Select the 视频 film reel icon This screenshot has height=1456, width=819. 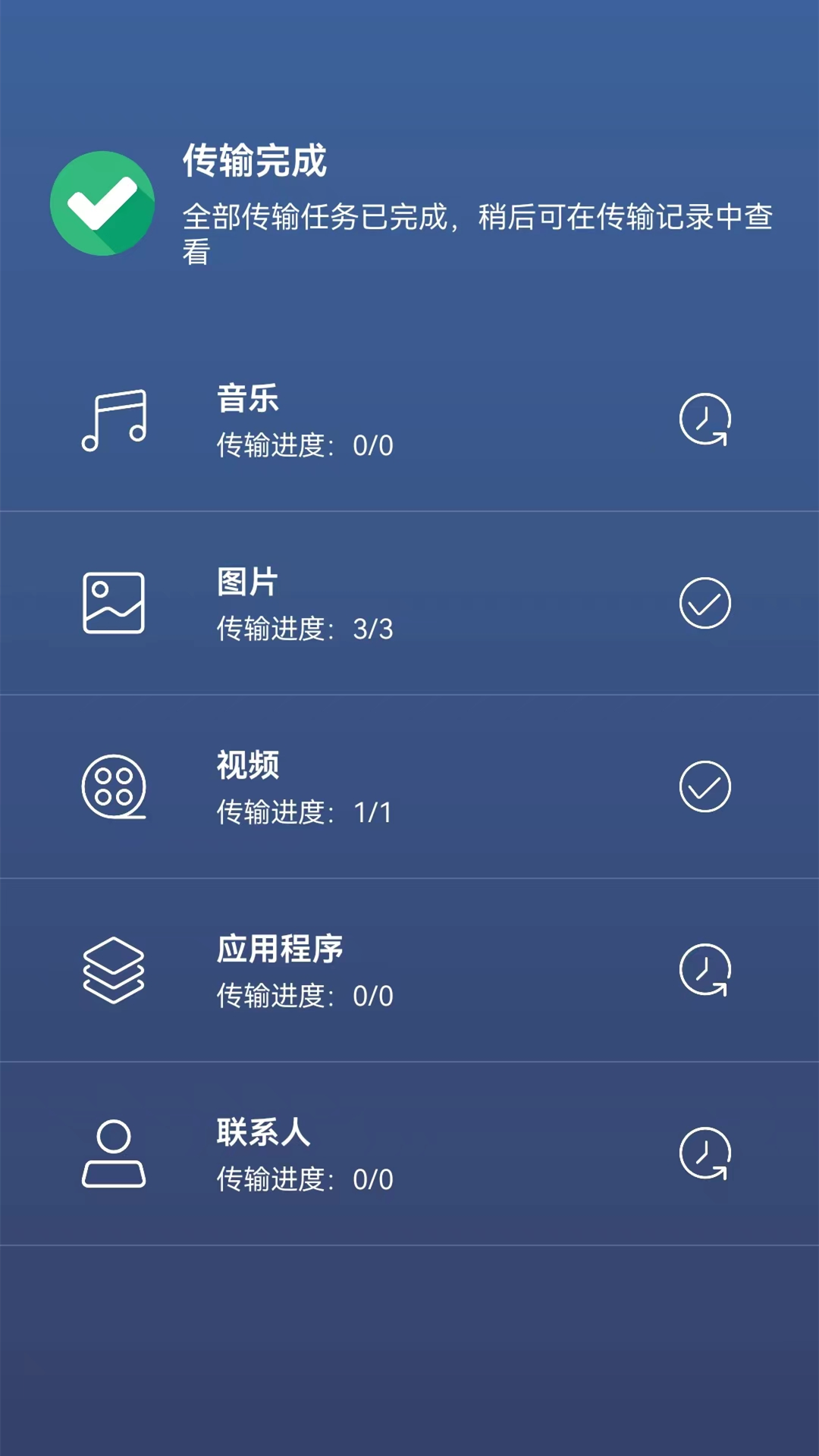[114, 787]
